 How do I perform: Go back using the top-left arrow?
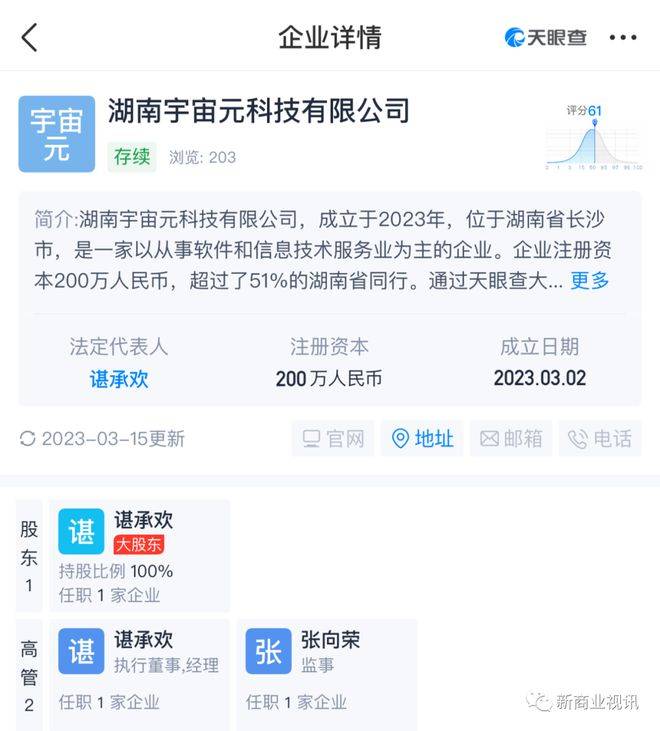click(x=30, y=38)
